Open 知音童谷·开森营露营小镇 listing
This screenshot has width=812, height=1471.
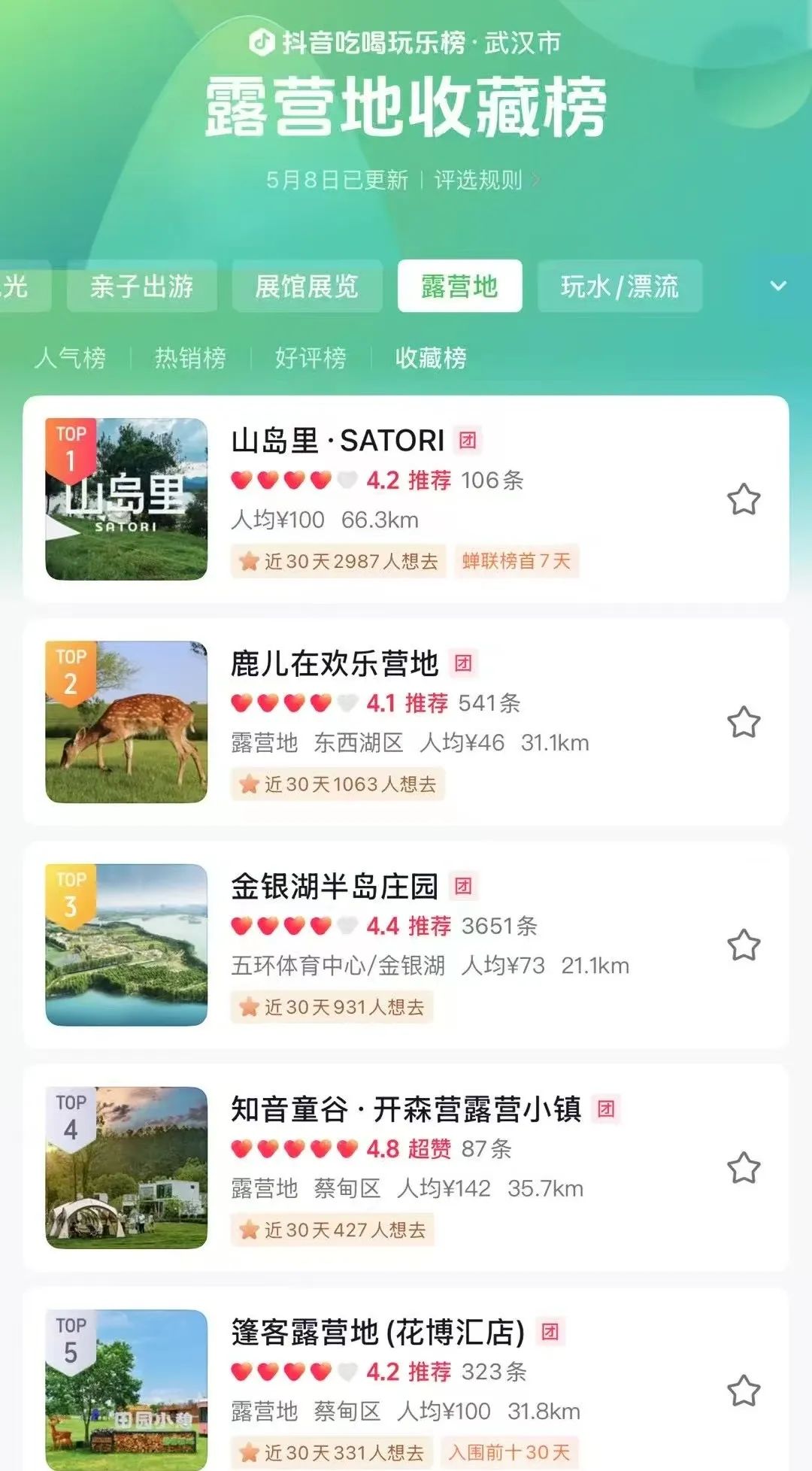point(406,1109)
